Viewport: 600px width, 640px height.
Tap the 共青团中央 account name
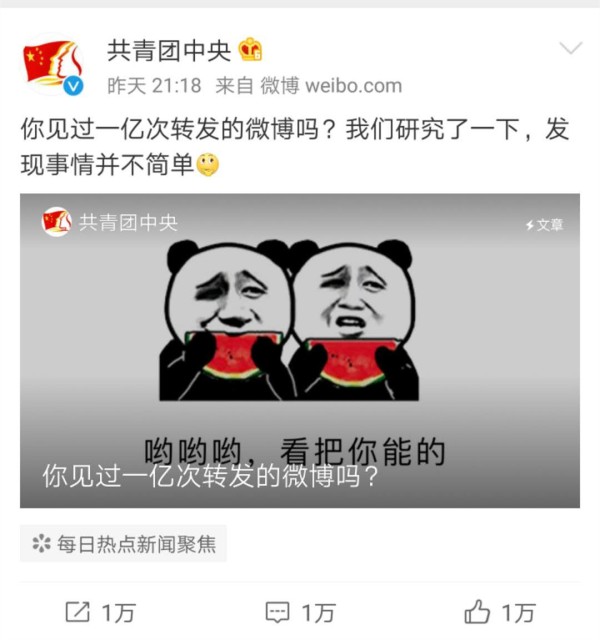click(x=169, y=50)
